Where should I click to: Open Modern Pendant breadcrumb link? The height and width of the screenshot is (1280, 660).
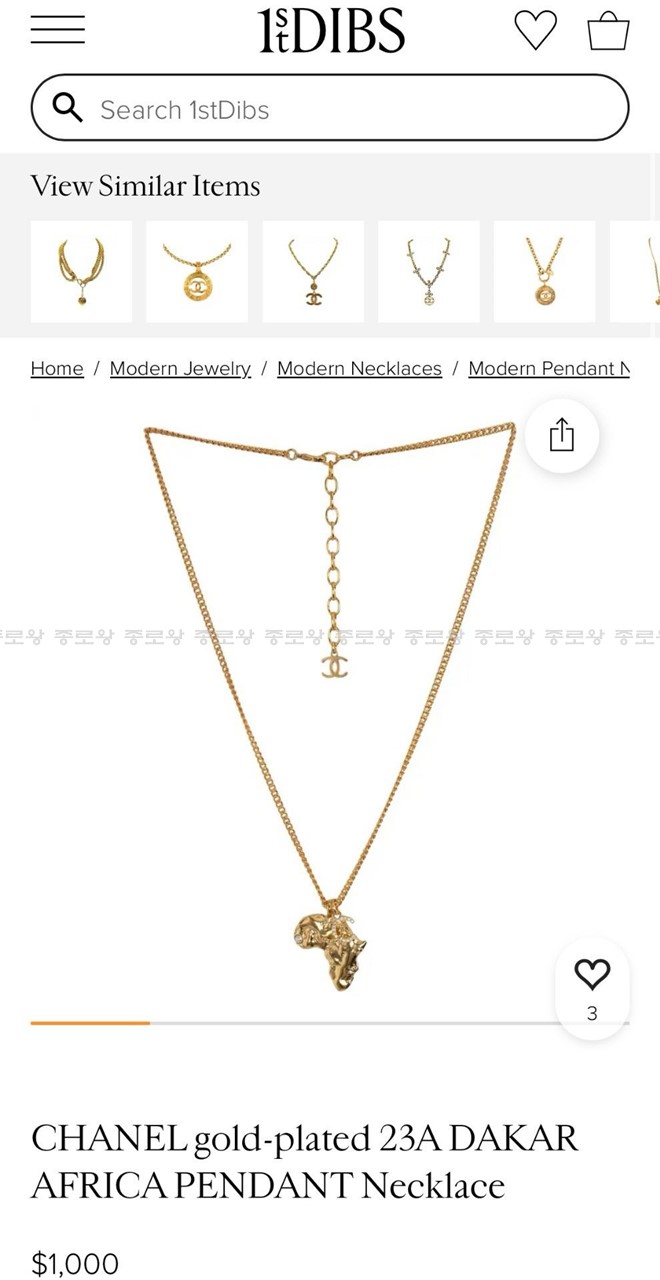tap(548, 368)
